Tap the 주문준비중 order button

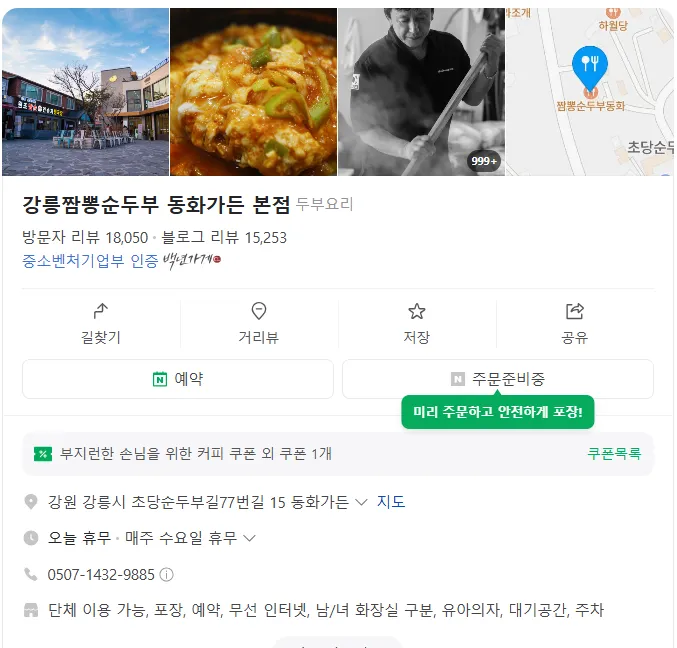(x=497, y=379)
